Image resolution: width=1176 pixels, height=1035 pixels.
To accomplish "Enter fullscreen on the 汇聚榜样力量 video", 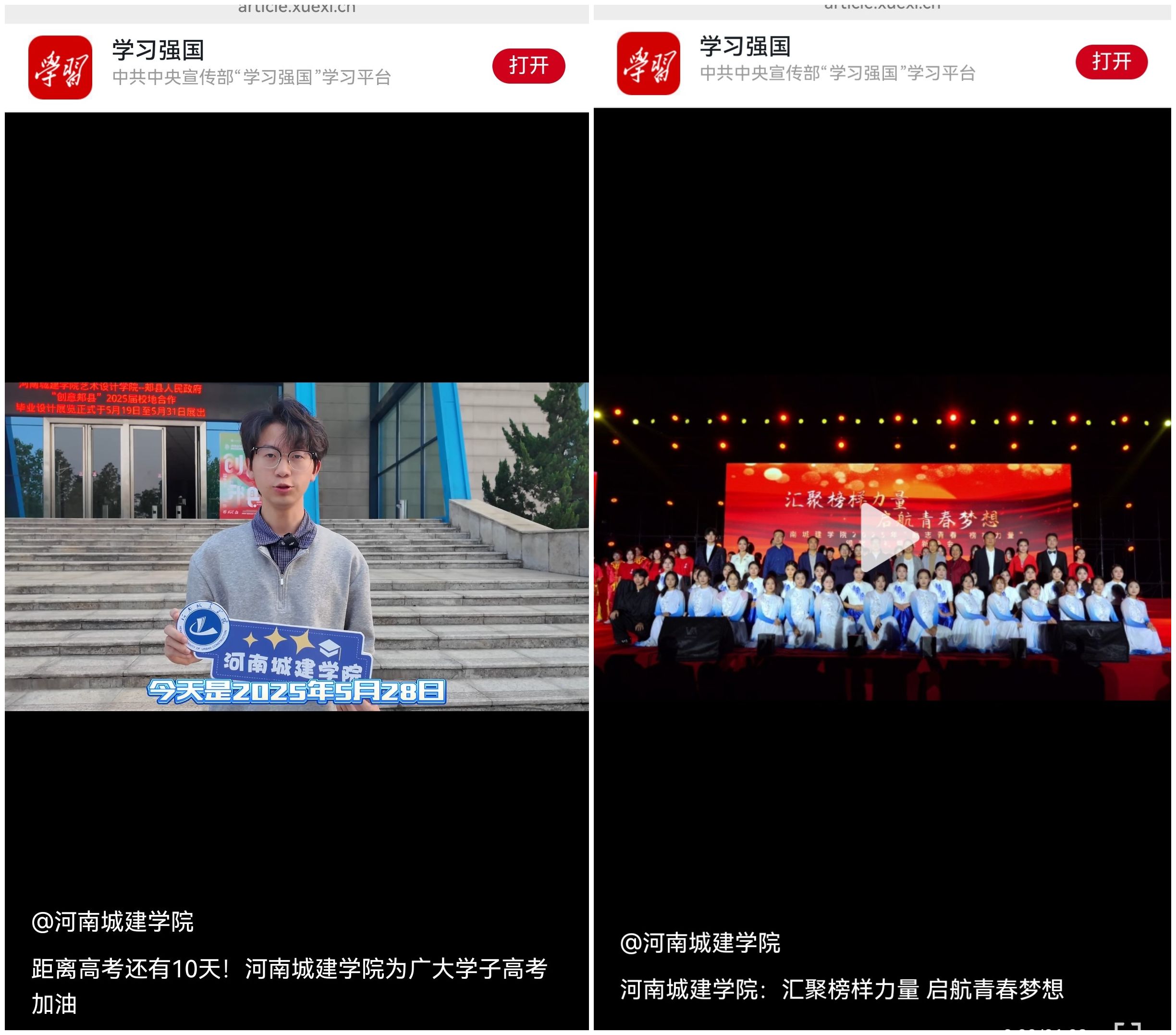I will point(1127,1029).
